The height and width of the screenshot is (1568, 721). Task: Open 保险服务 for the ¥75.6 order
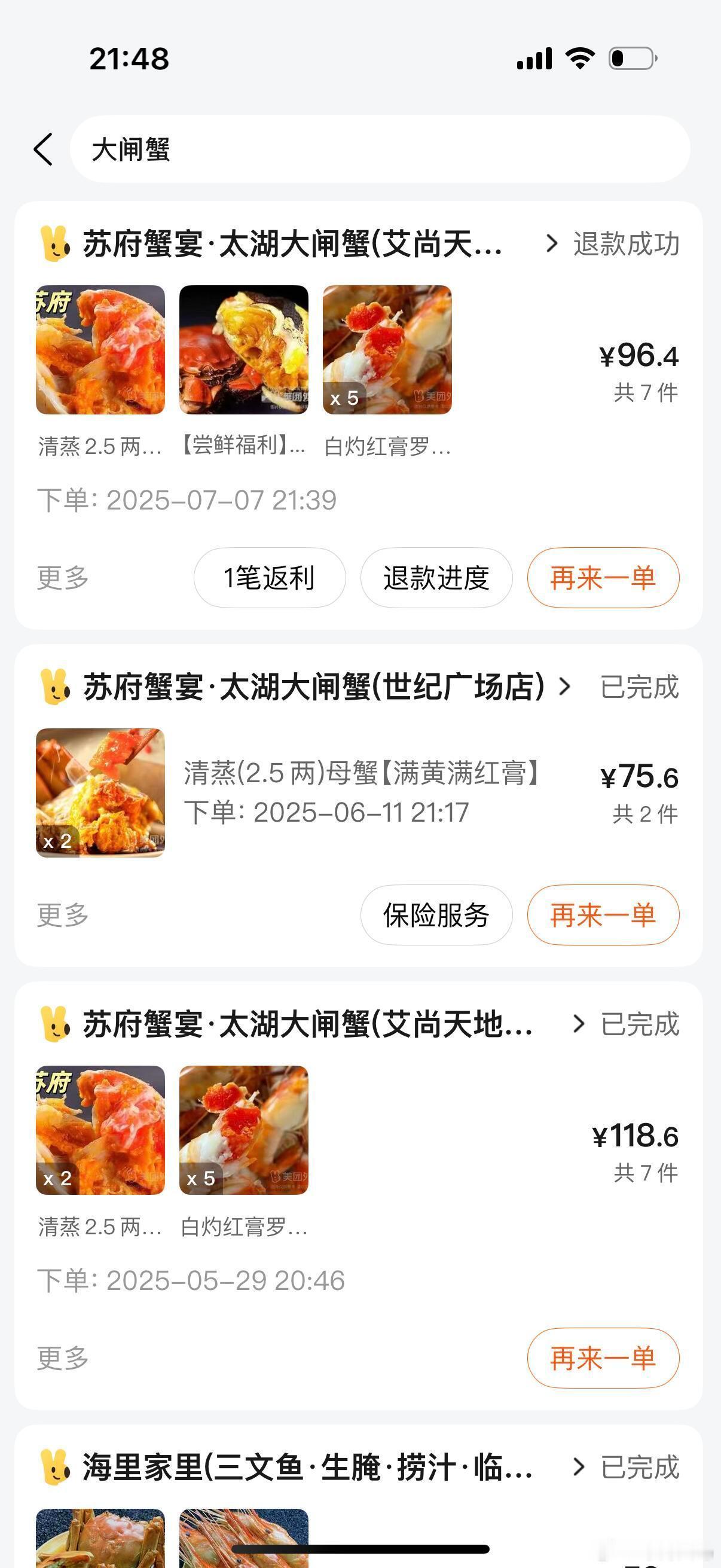pyautogui.click(x=436, y=915)
